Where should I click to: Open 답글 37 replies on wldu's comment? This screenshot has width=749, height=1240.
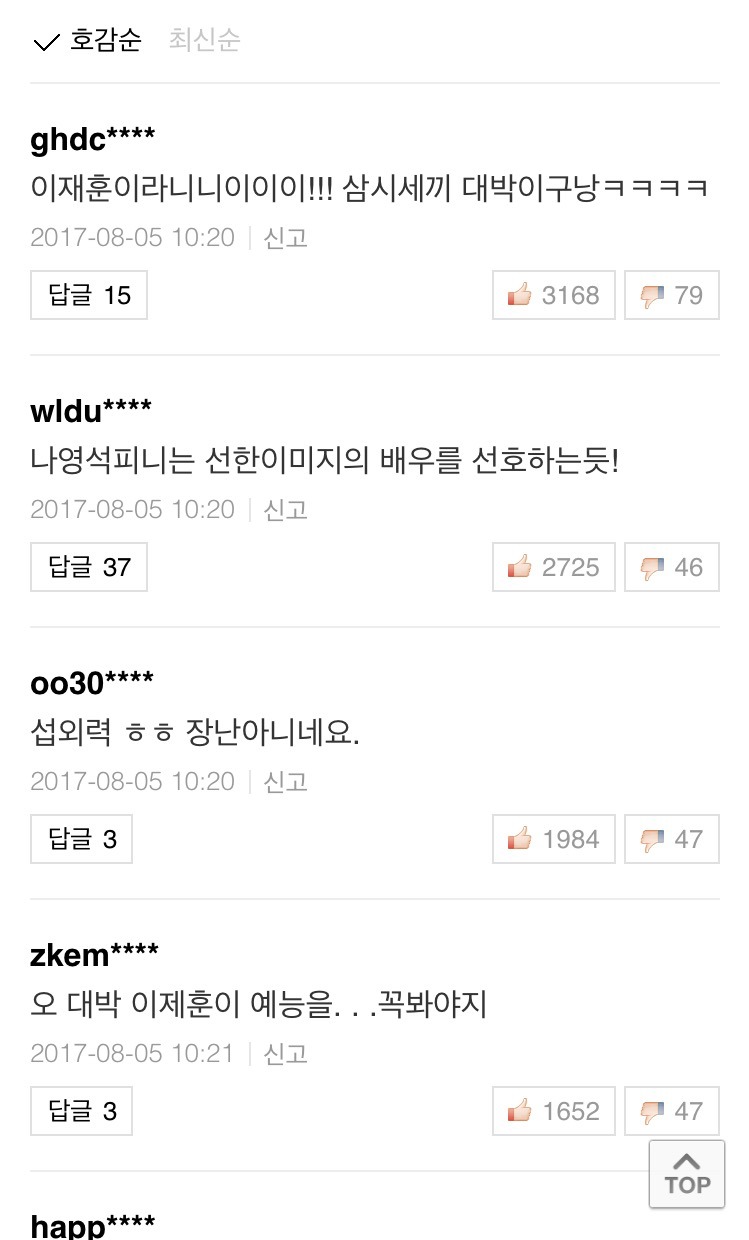[x=89, y=567]
